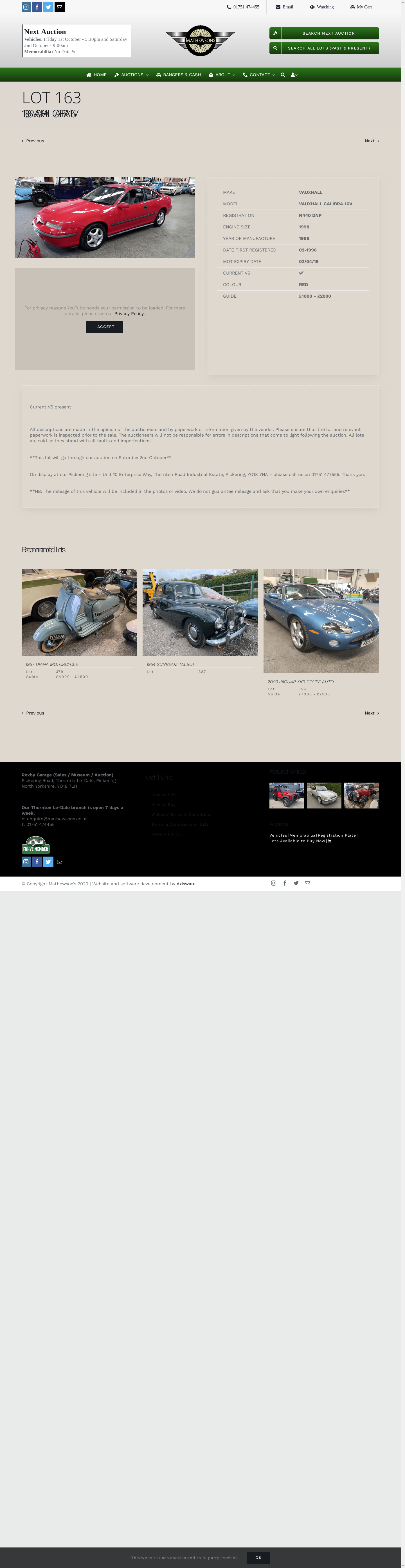This screenshot has width=405, height=1568.
Task: Open 2003 Jaguar XKR Coupe lot
Action: click(x=321, y=621)
